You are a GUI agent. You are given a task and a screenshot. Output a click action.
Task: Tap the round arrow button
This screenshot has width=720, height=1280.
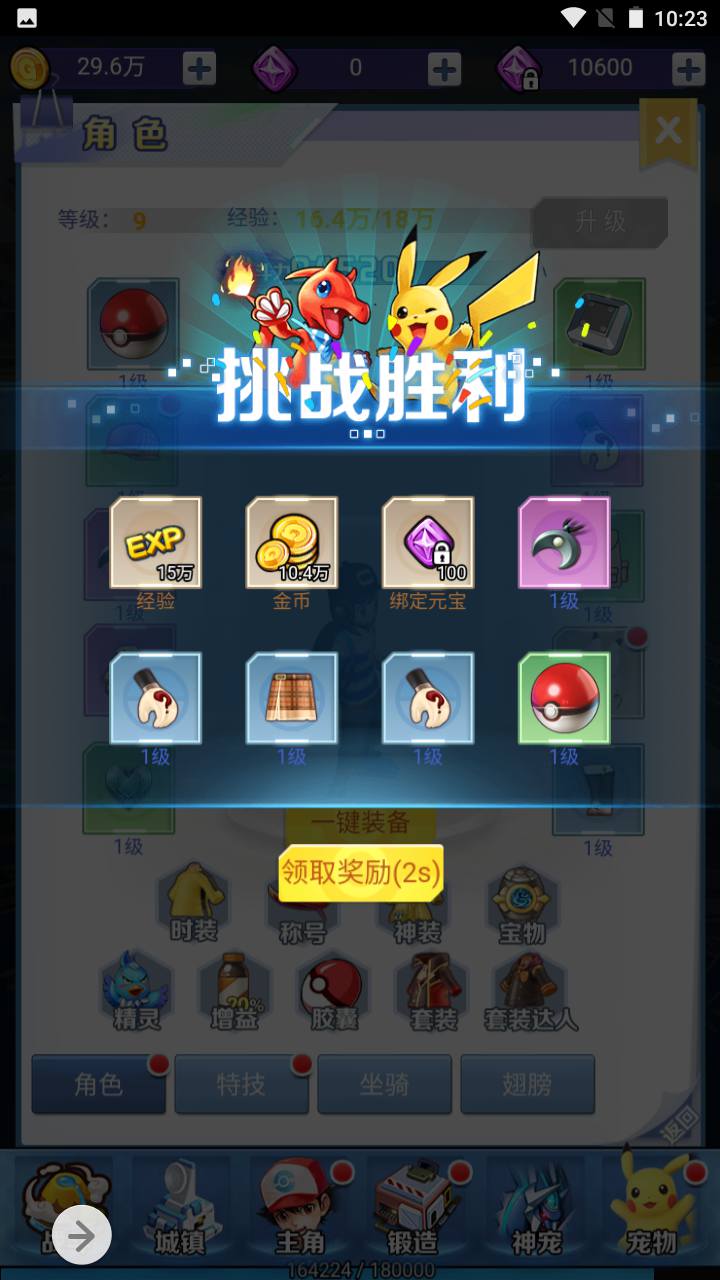[x=82, y=1237]
